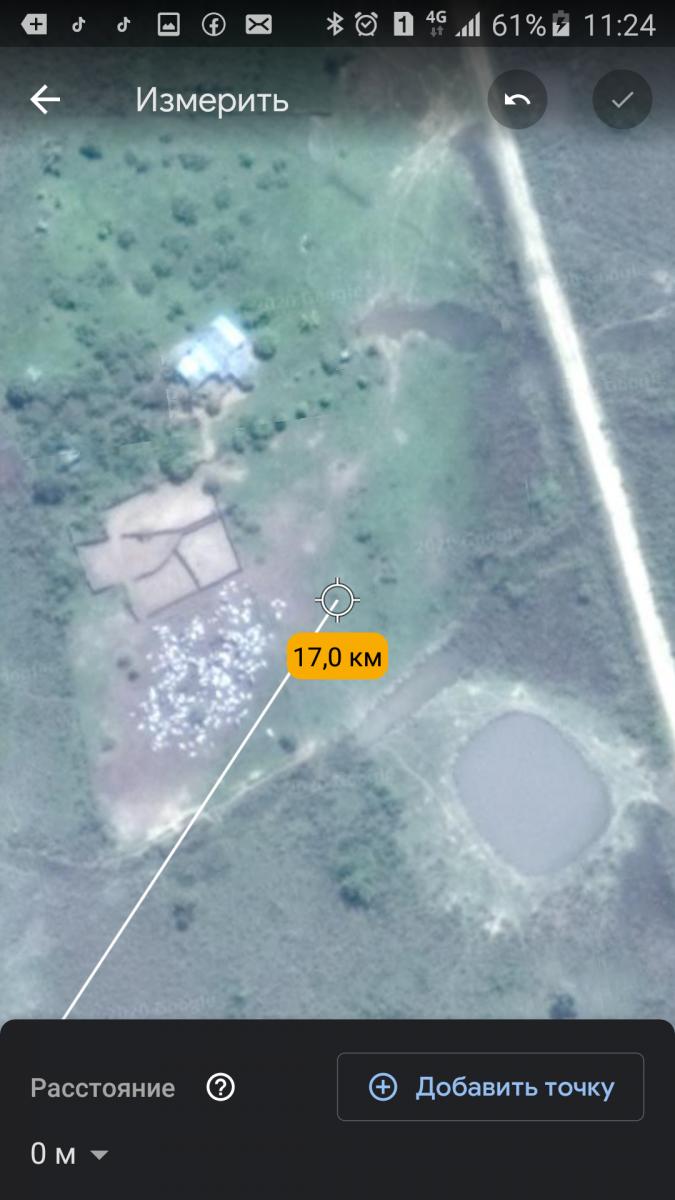Undo the last measurement point

[517, 99]
